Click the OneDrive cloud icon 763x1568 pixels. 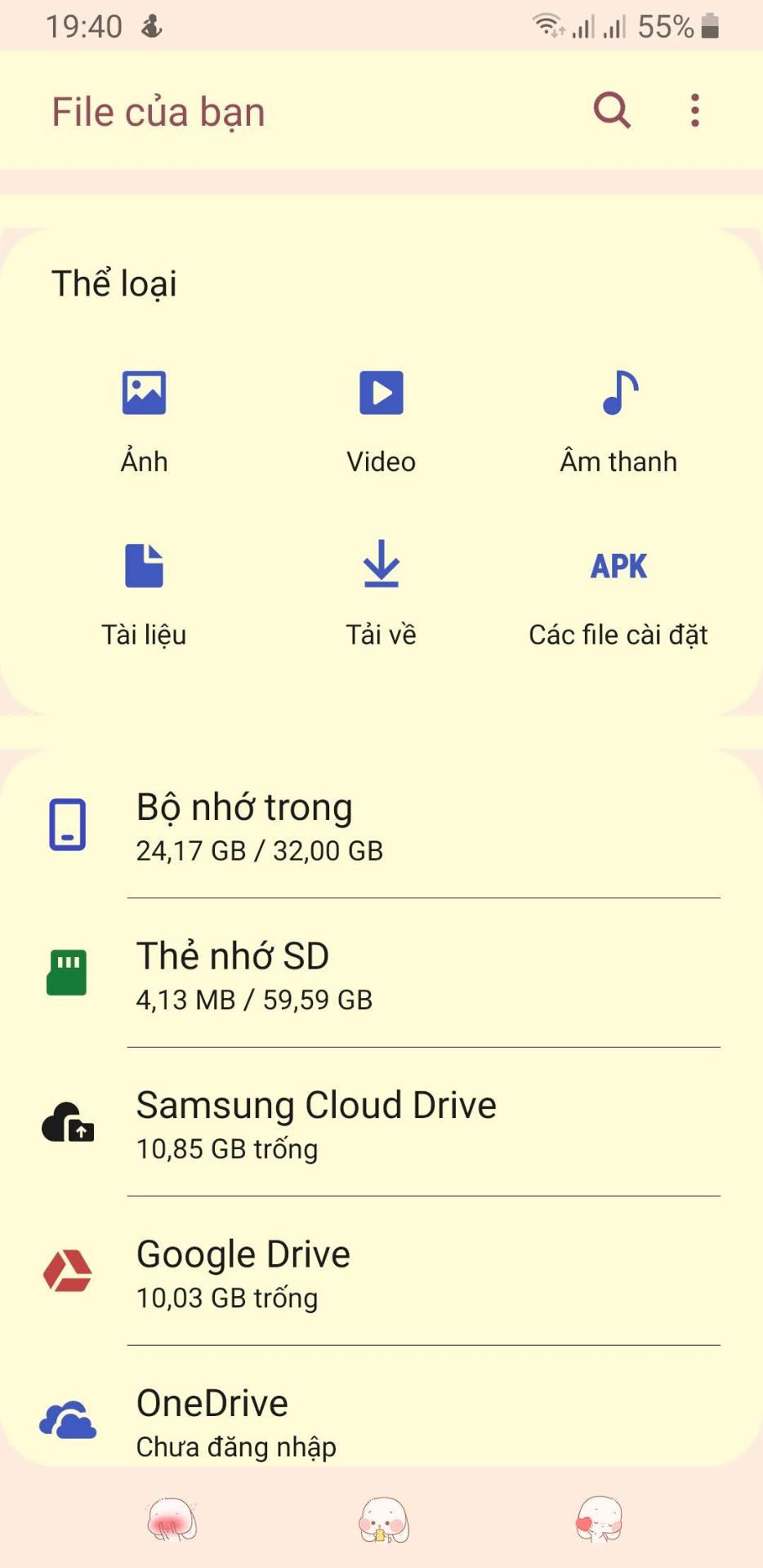pyautogui.click(x=65, y=1419)
